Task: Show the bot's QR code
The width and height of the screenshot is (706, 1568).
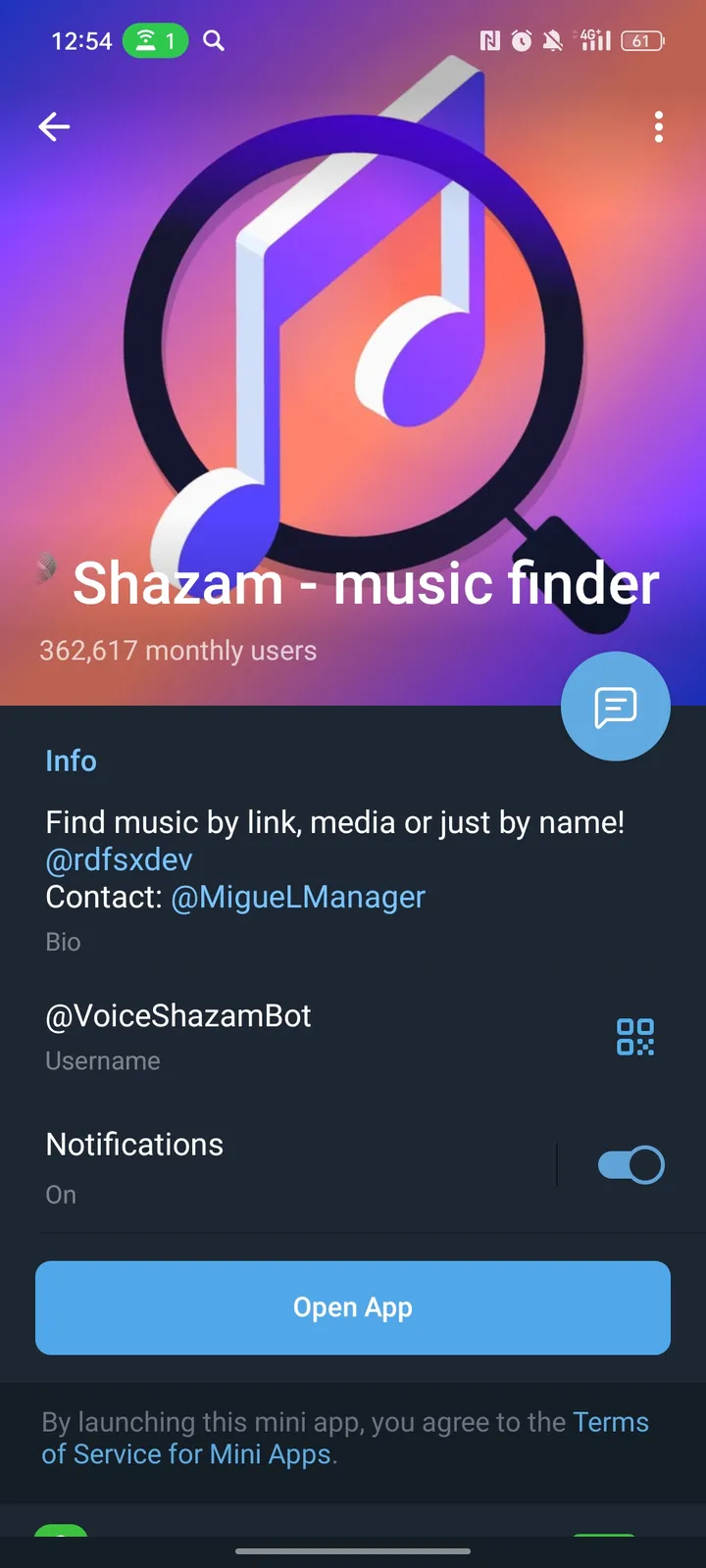Action: coord(635,1036)
